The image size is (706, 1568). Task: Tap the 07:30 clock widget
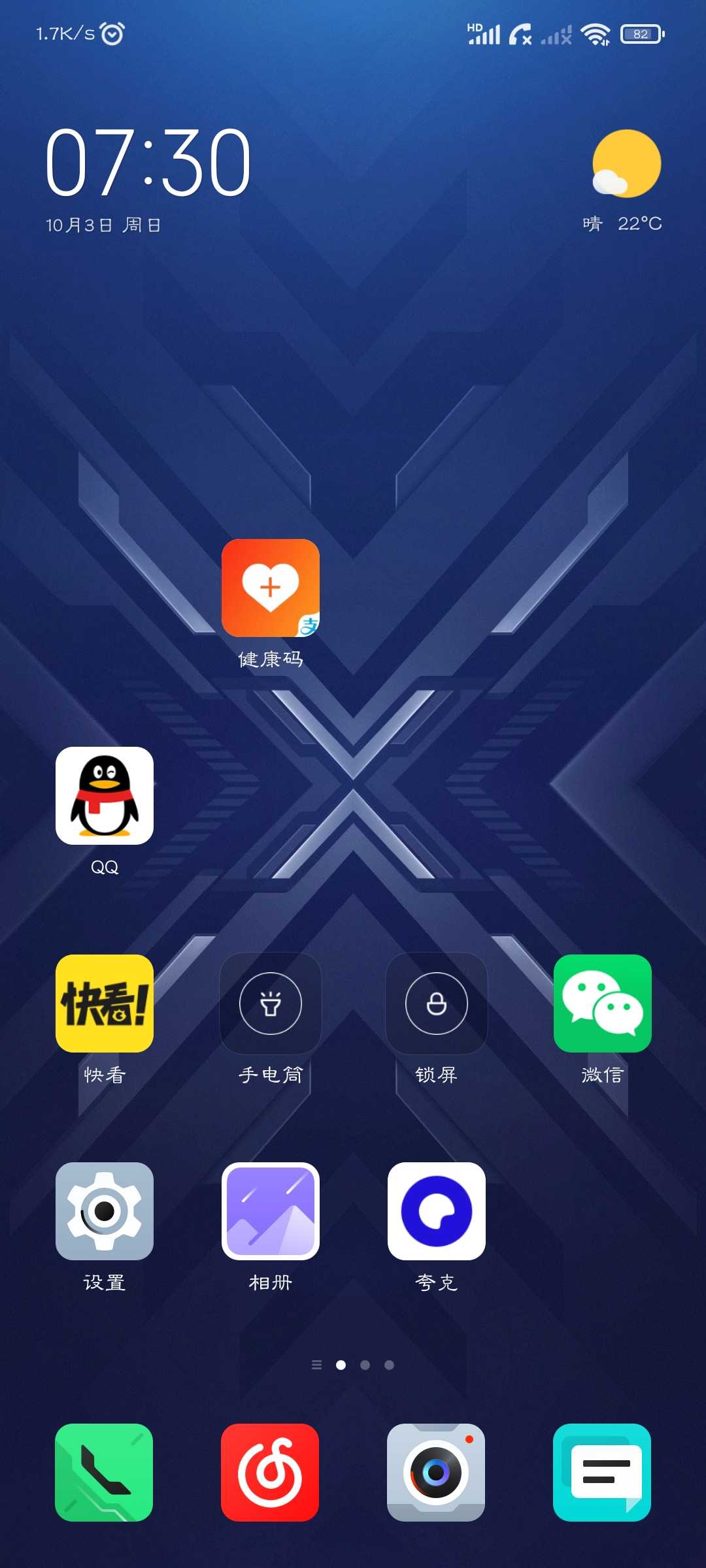point(148,163)
